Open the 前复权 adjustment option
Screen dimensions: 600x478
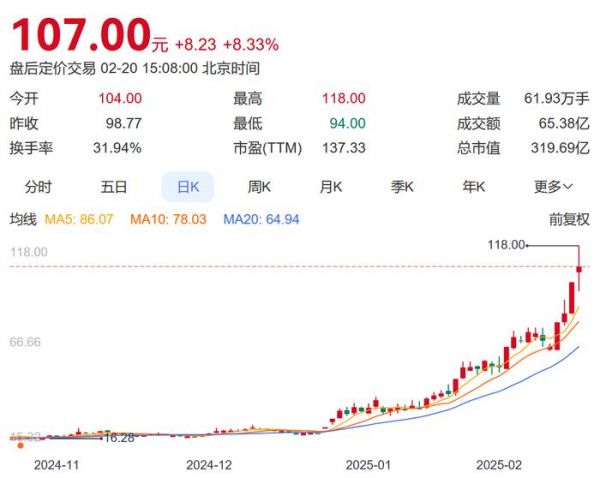click(568, 218)
